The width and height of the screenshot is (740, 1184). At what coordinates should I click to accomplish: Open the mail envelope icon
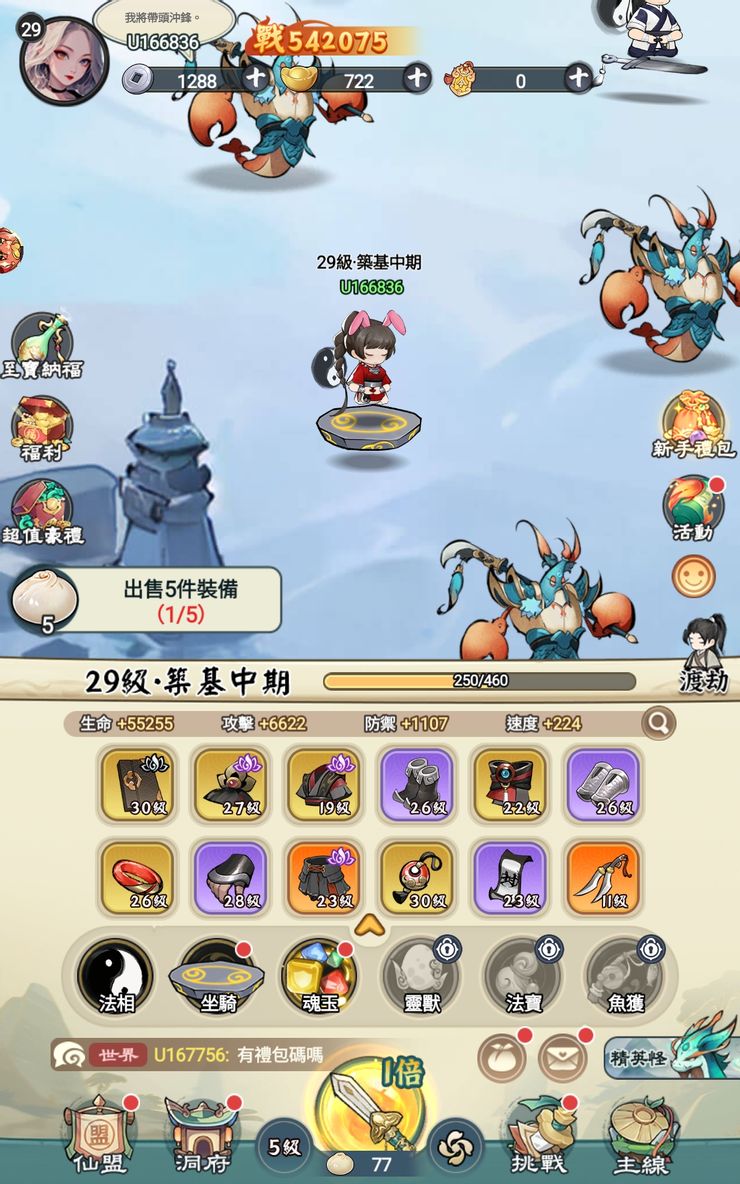click(x=562, y=1058)
